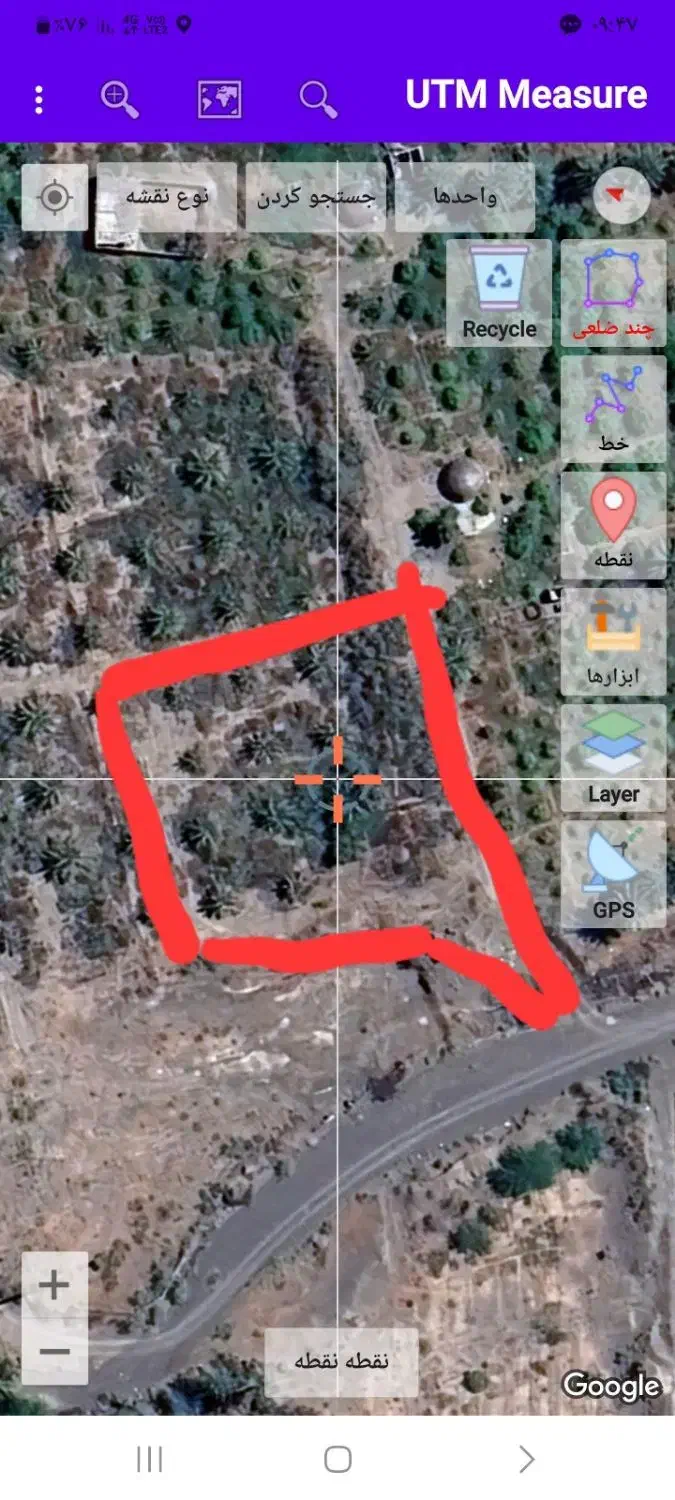Zoom out with the minus button

(x=55, y=1352)
